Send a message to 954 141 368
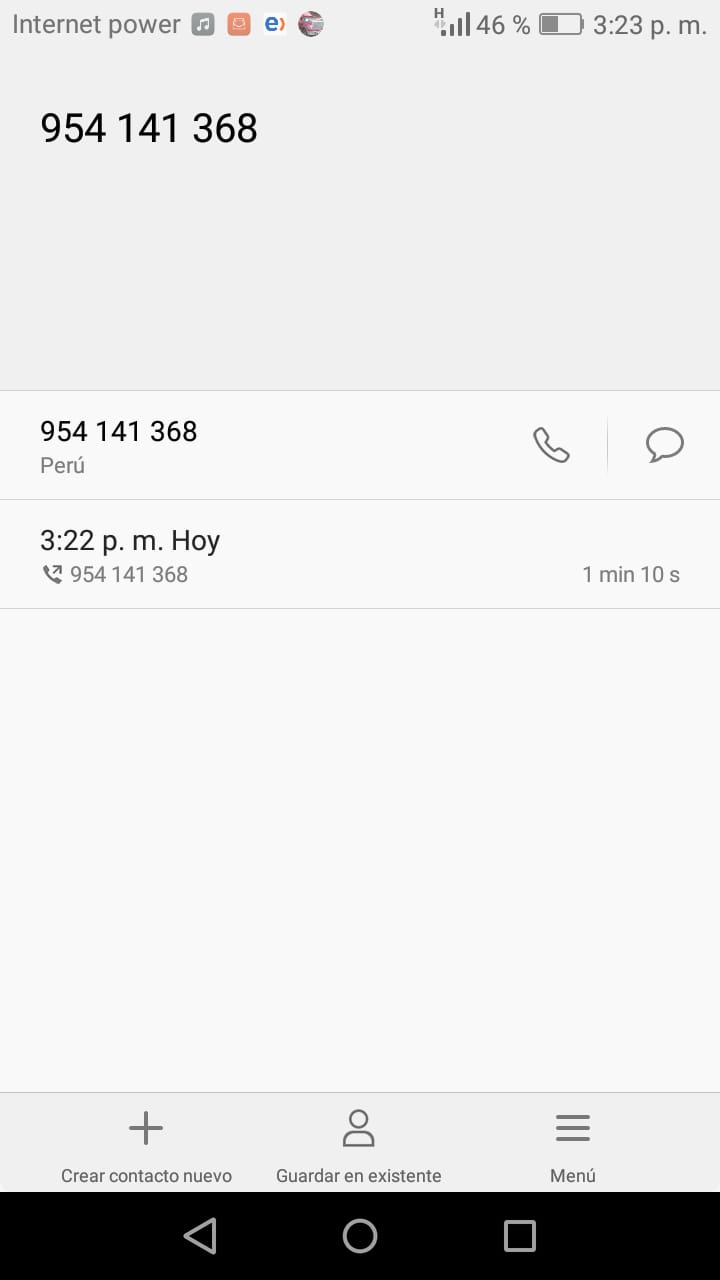 664,445
